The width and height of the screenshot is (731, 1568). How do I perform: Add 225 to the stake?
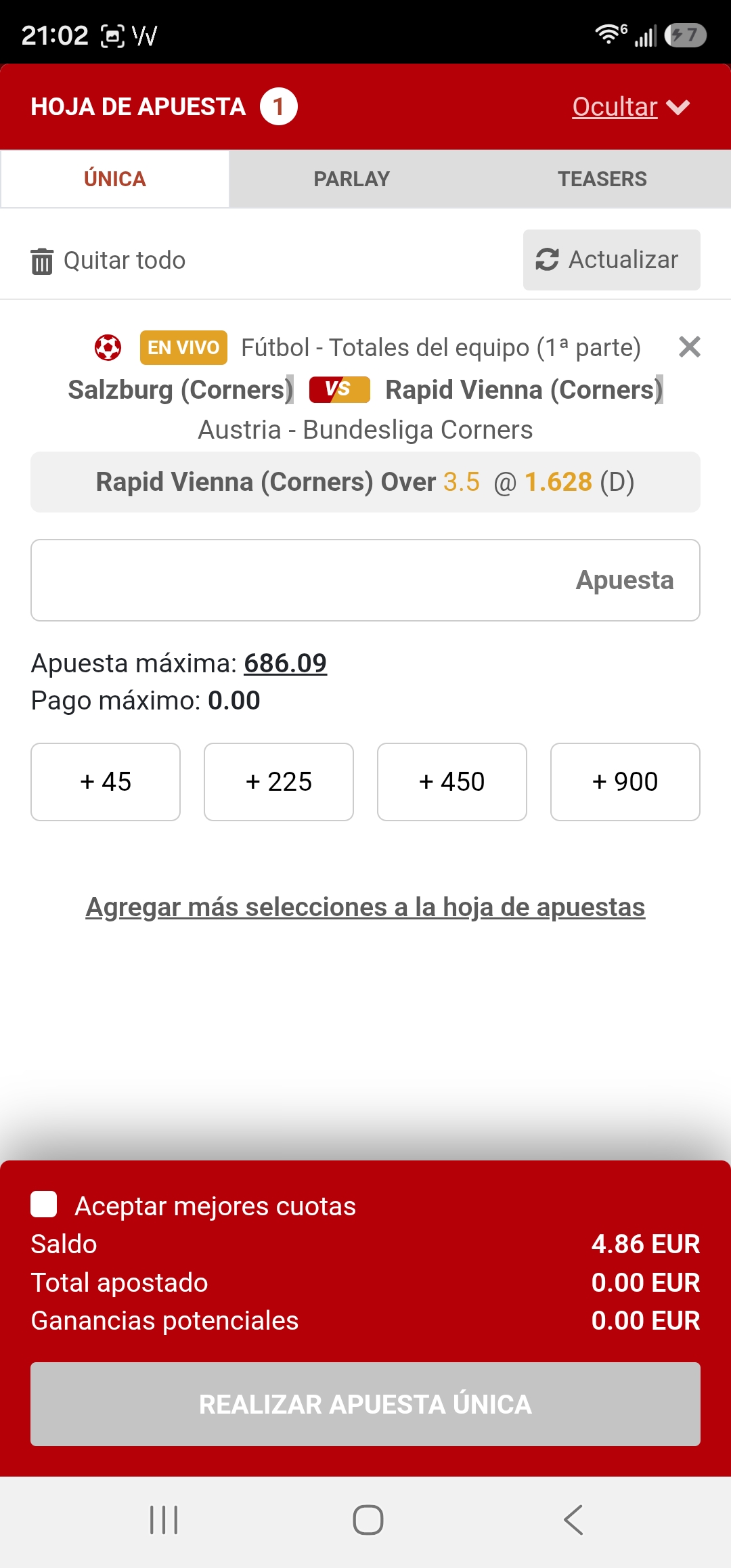tap(279, 782)
